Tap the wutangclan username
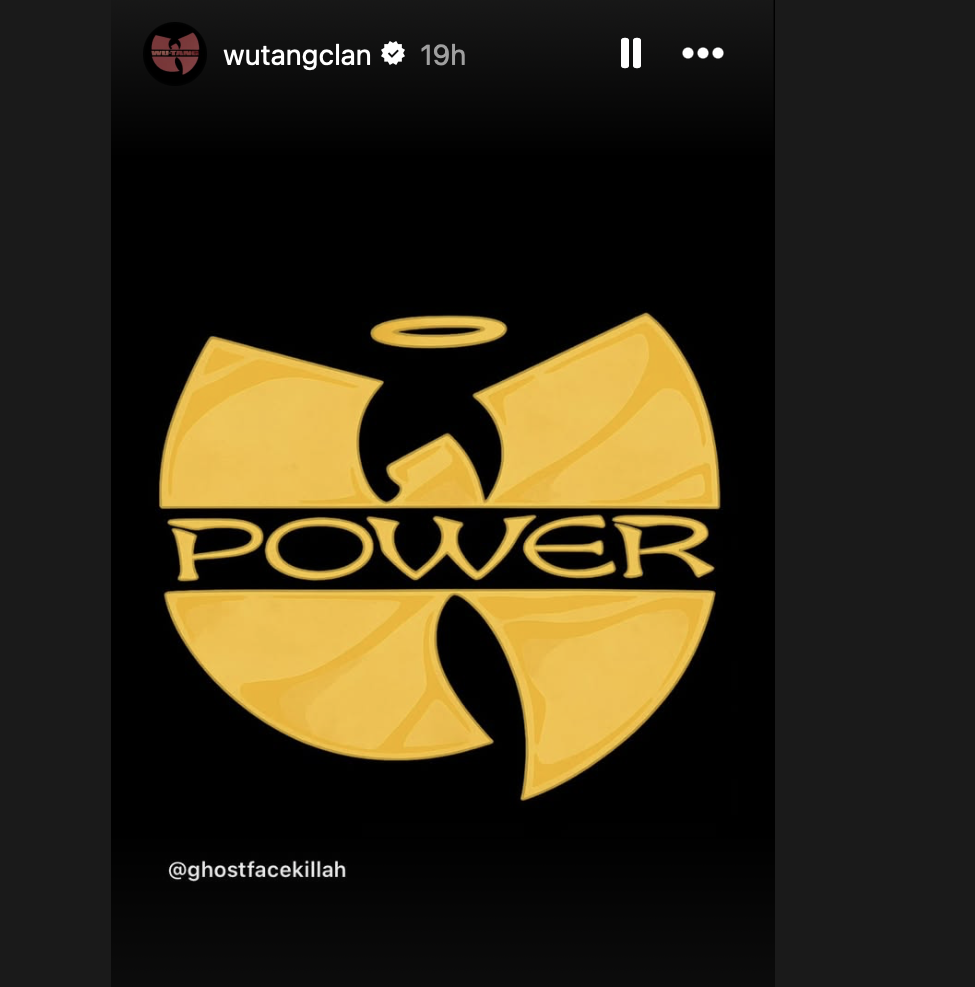The height and width of the screenshot is (987, 975). (297, 55)
